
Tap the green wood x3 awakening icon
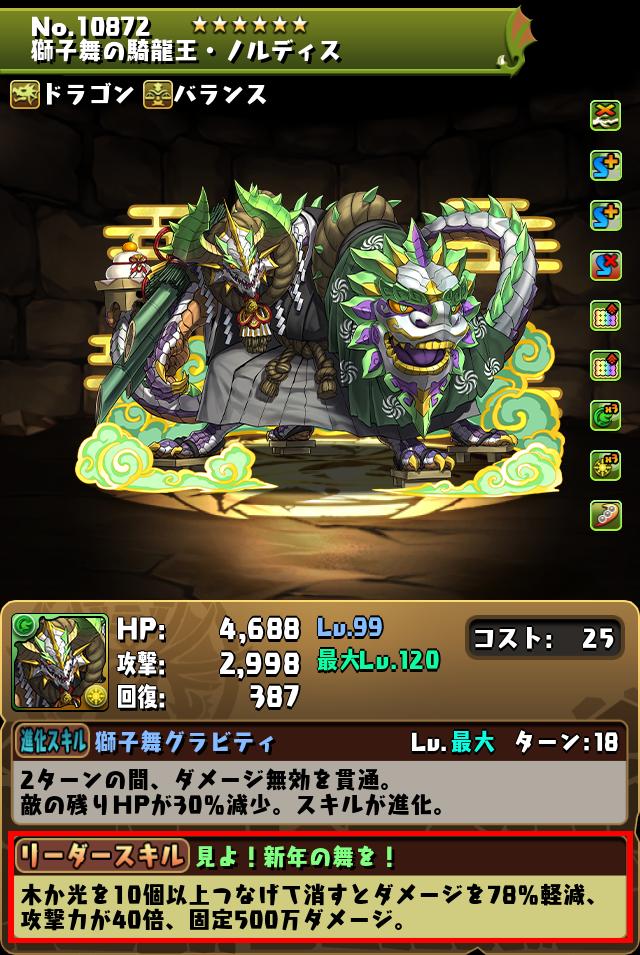tap(606, 415)
